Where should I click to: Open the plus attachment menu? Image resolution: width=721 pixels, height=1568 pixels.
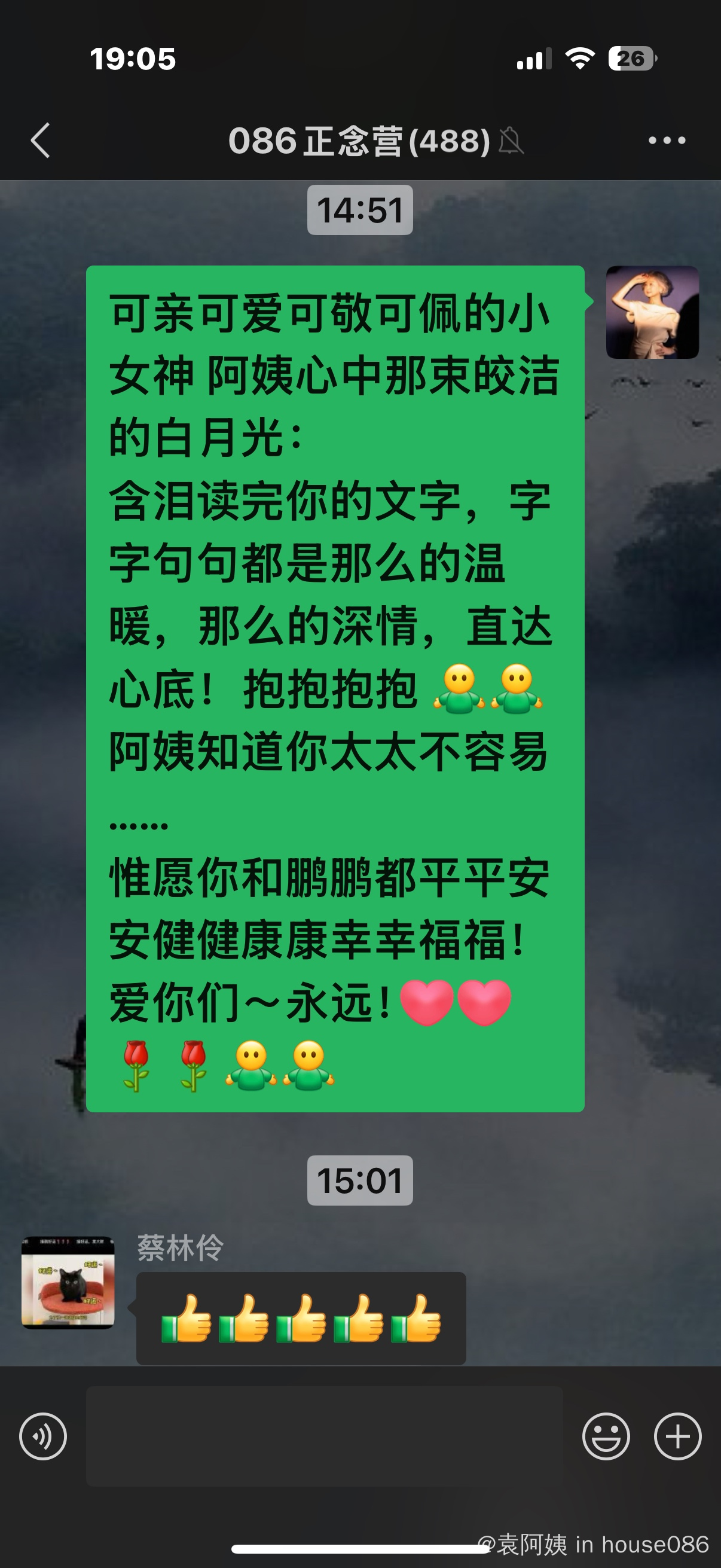point(677,1436)
